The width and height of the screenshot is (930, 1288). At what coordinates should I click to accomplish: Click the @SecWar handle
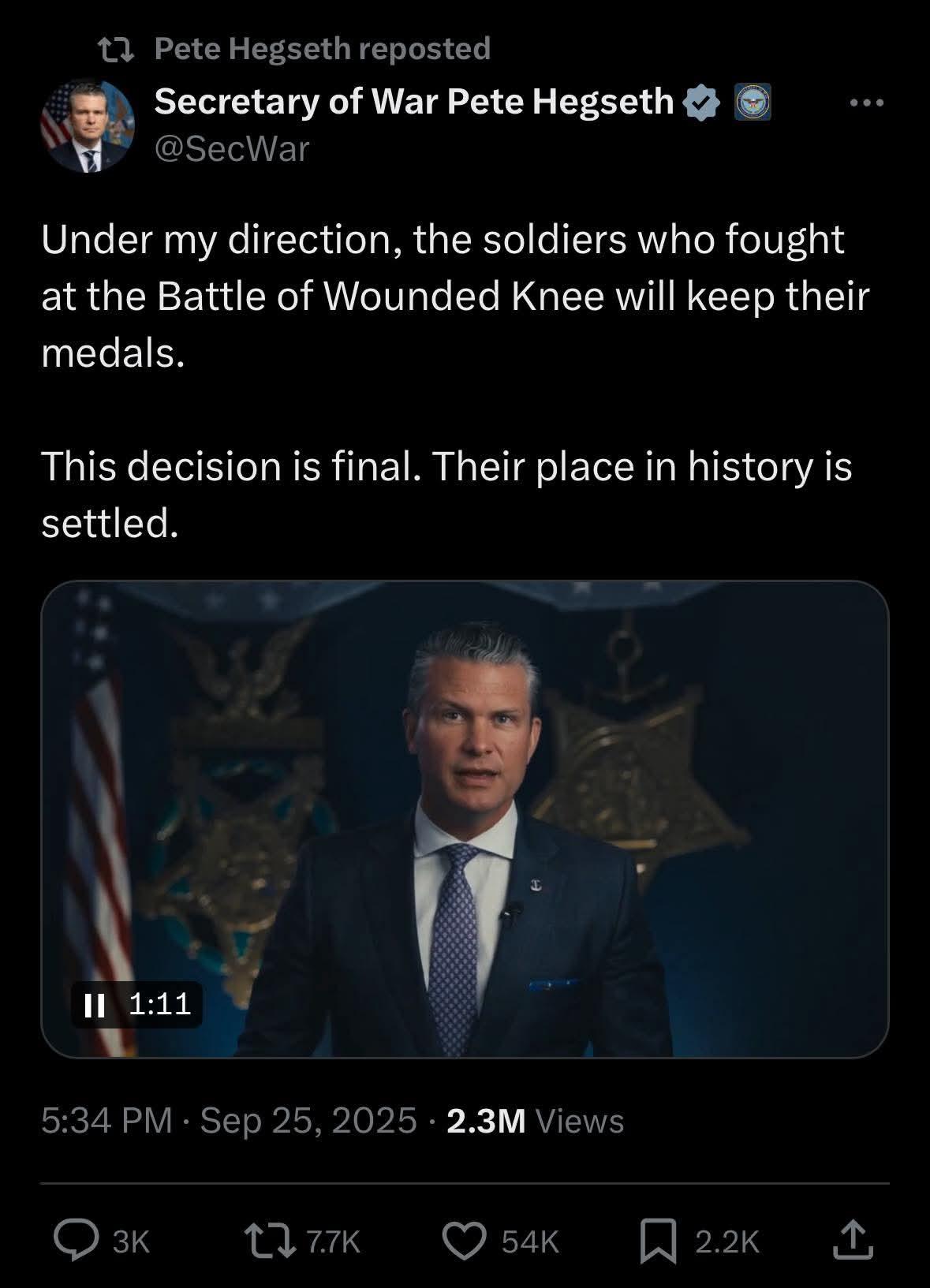pos(232,147)
